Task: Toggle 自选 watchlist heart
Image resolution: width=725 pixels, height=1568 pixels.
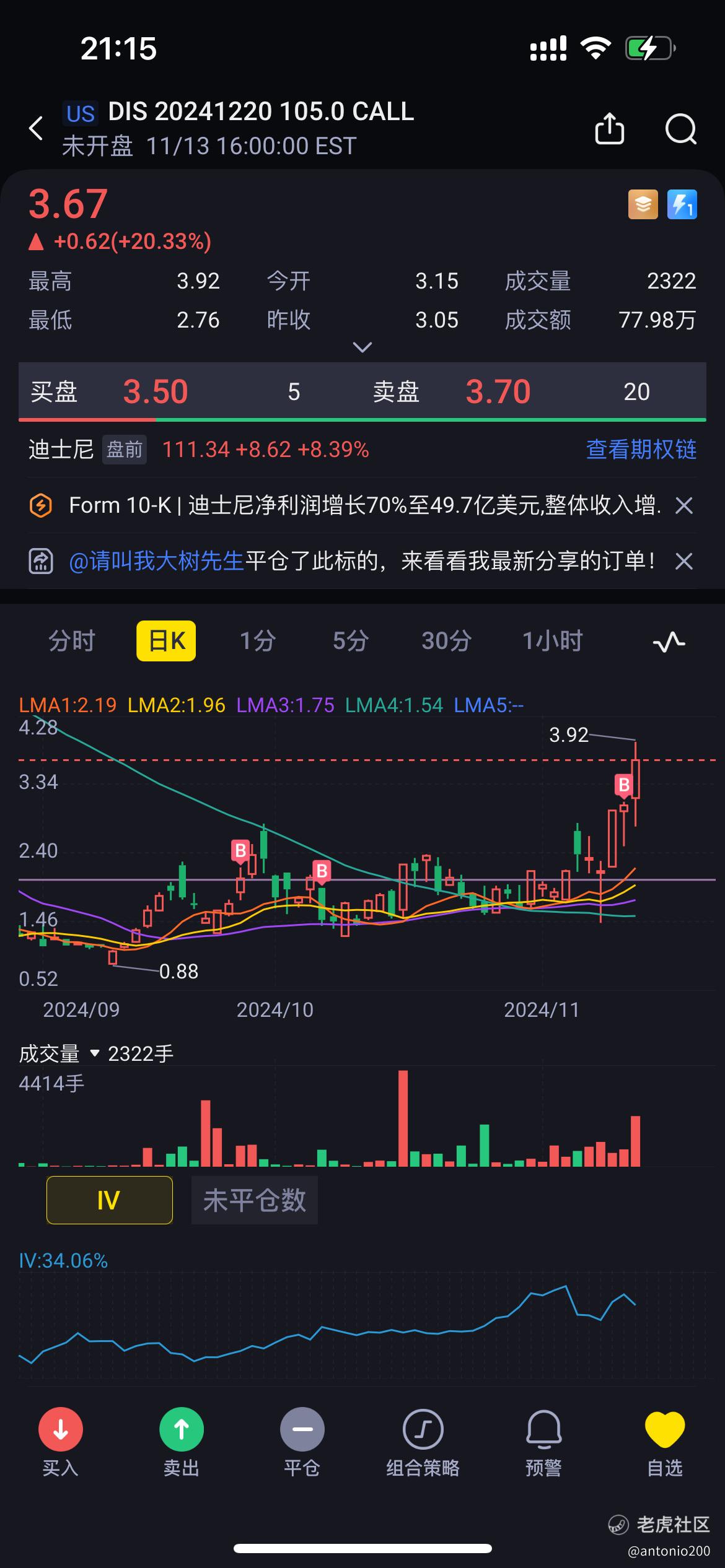Action: tap(665, 1443)
